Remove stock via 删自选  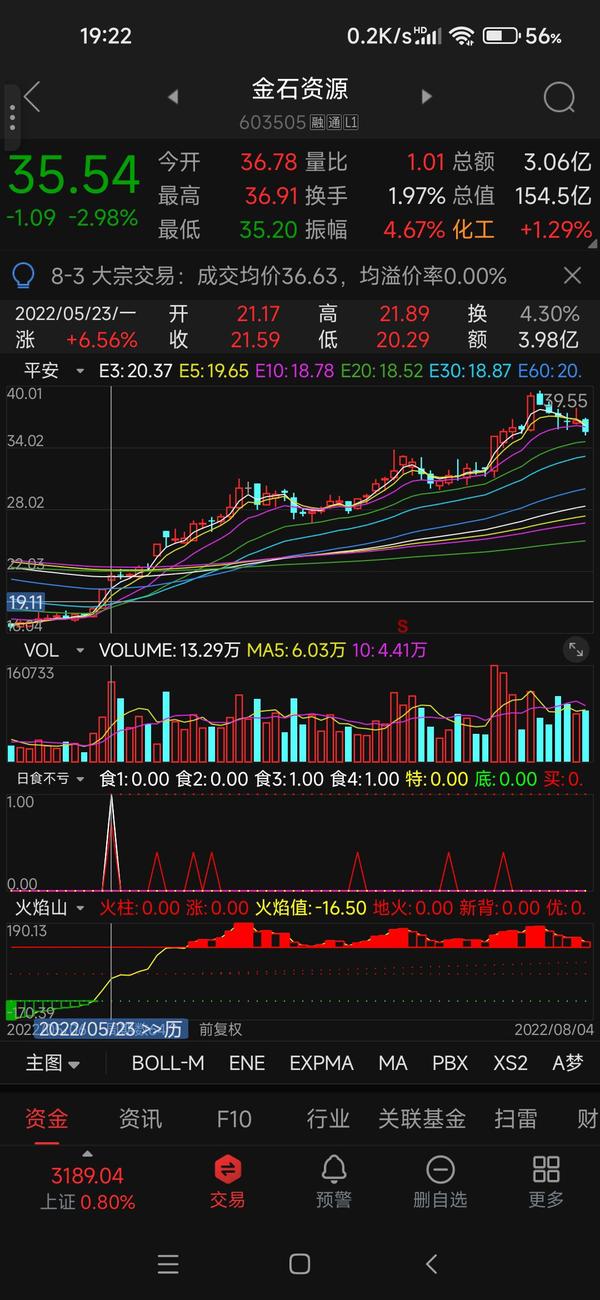440,1180
